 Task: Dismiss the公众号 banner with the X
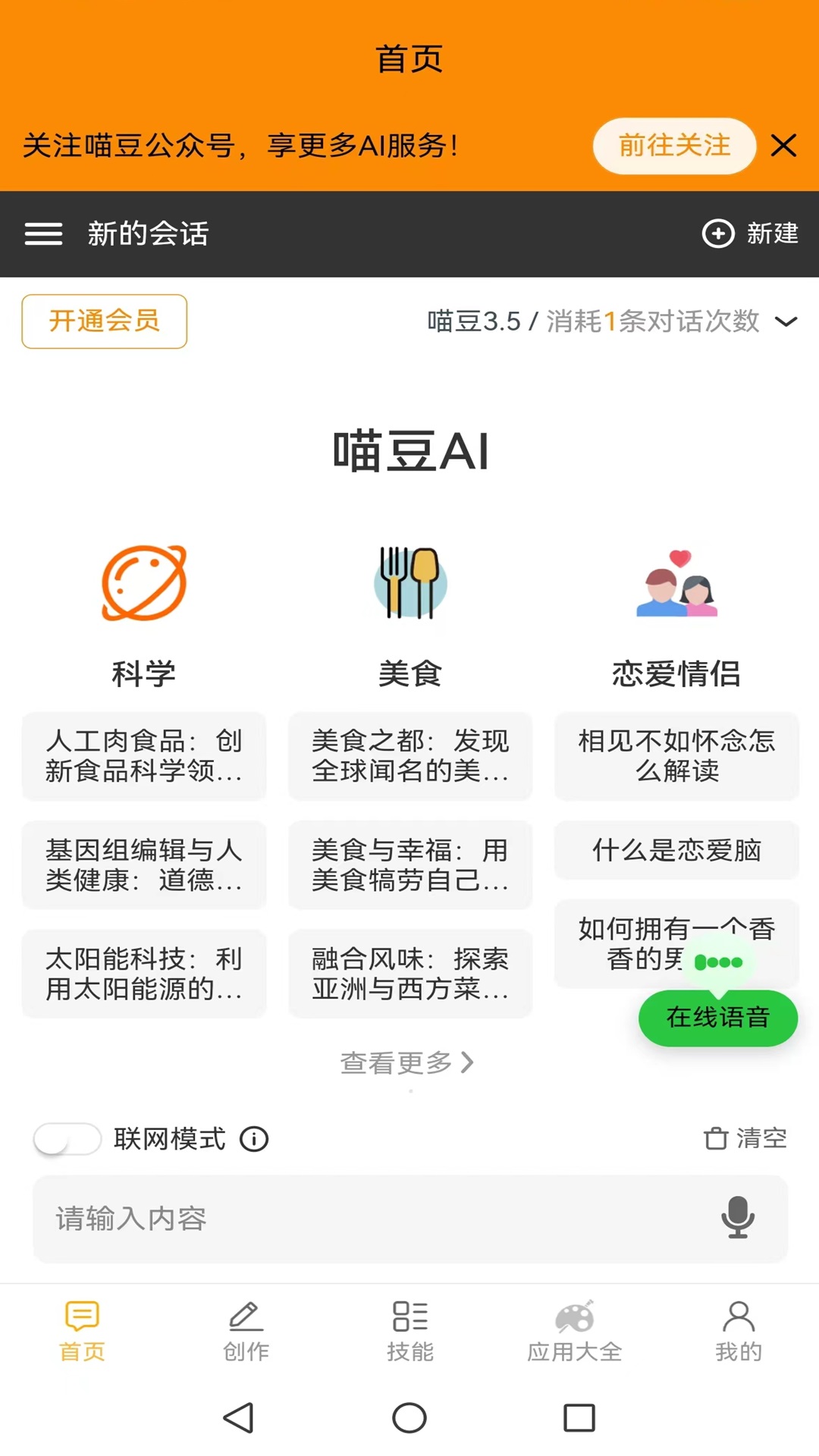pyautogui.click(x=784, y=146)
